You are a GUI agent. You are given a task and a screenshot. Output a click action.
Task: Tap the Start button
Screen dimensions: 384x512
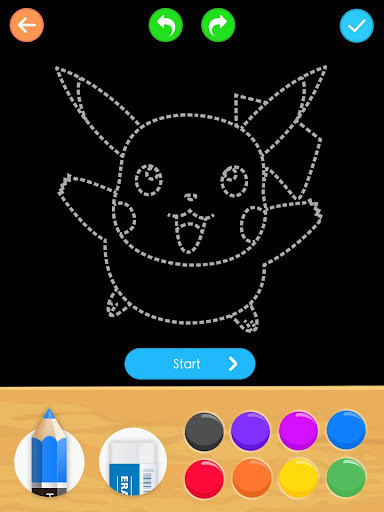(190, 364)
